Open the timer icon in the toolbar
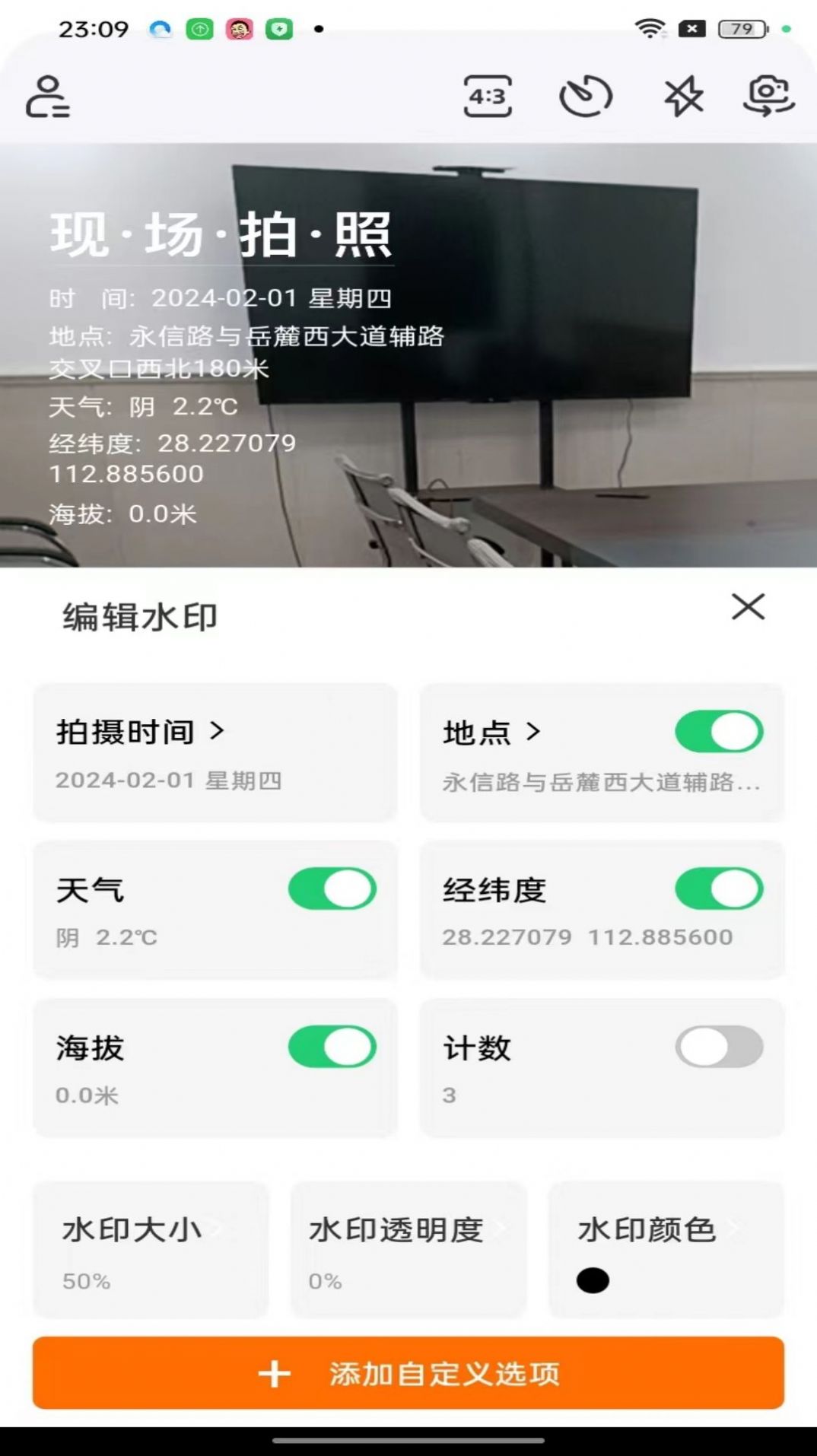 (x=585, y=97)
